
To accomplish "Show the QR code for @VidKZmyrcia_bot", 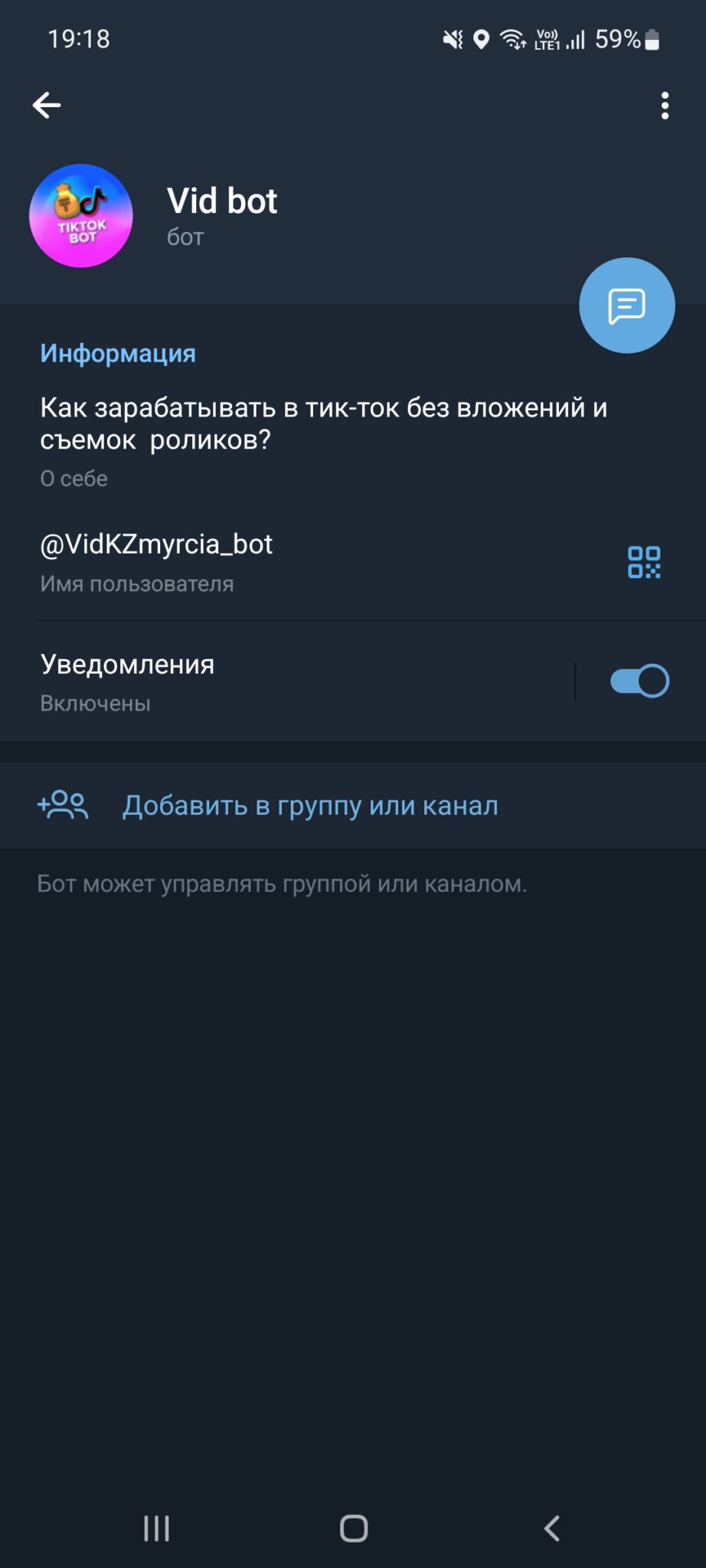I will [644, 562].
